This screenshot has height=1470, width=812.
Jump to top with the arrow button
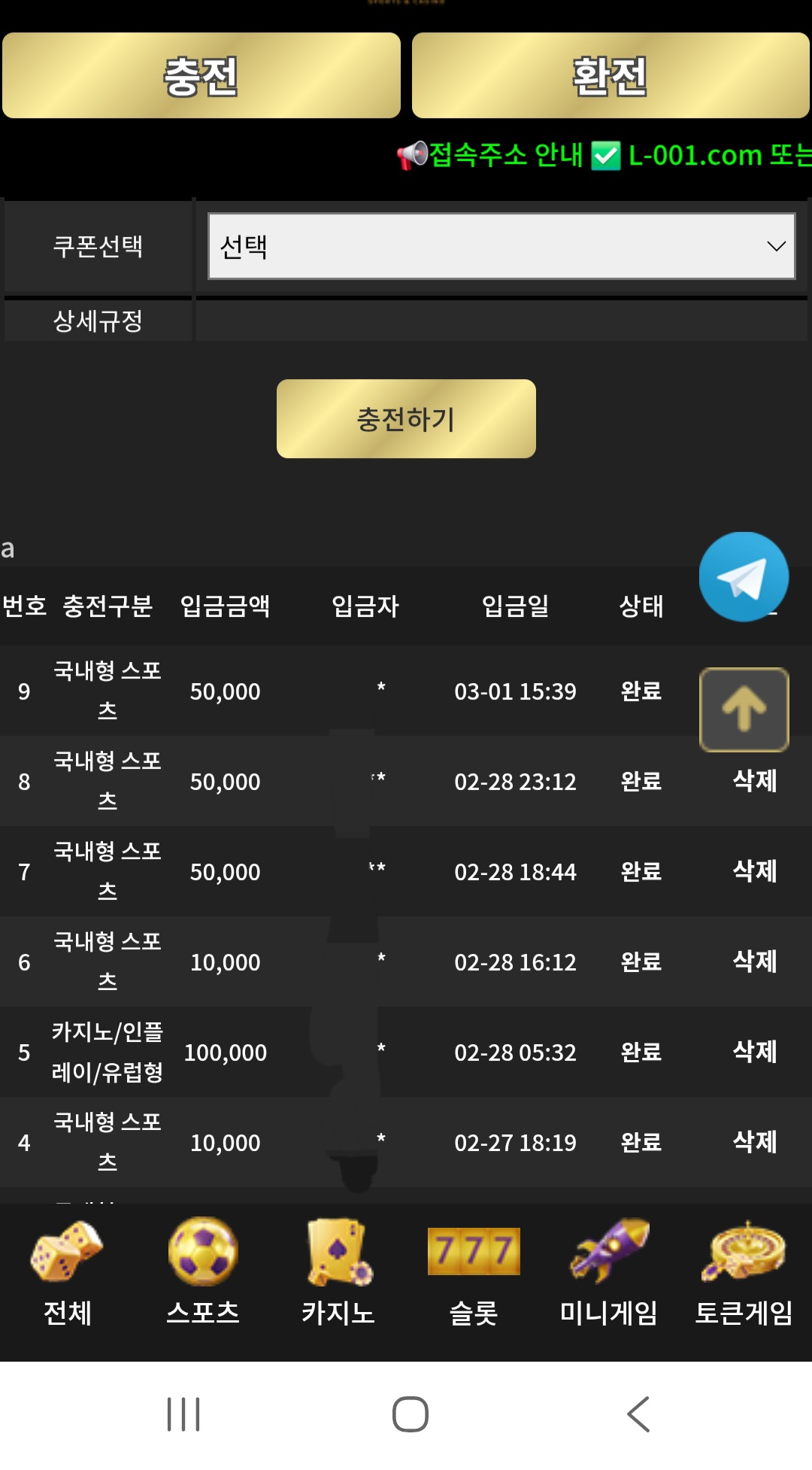point(744,709)
